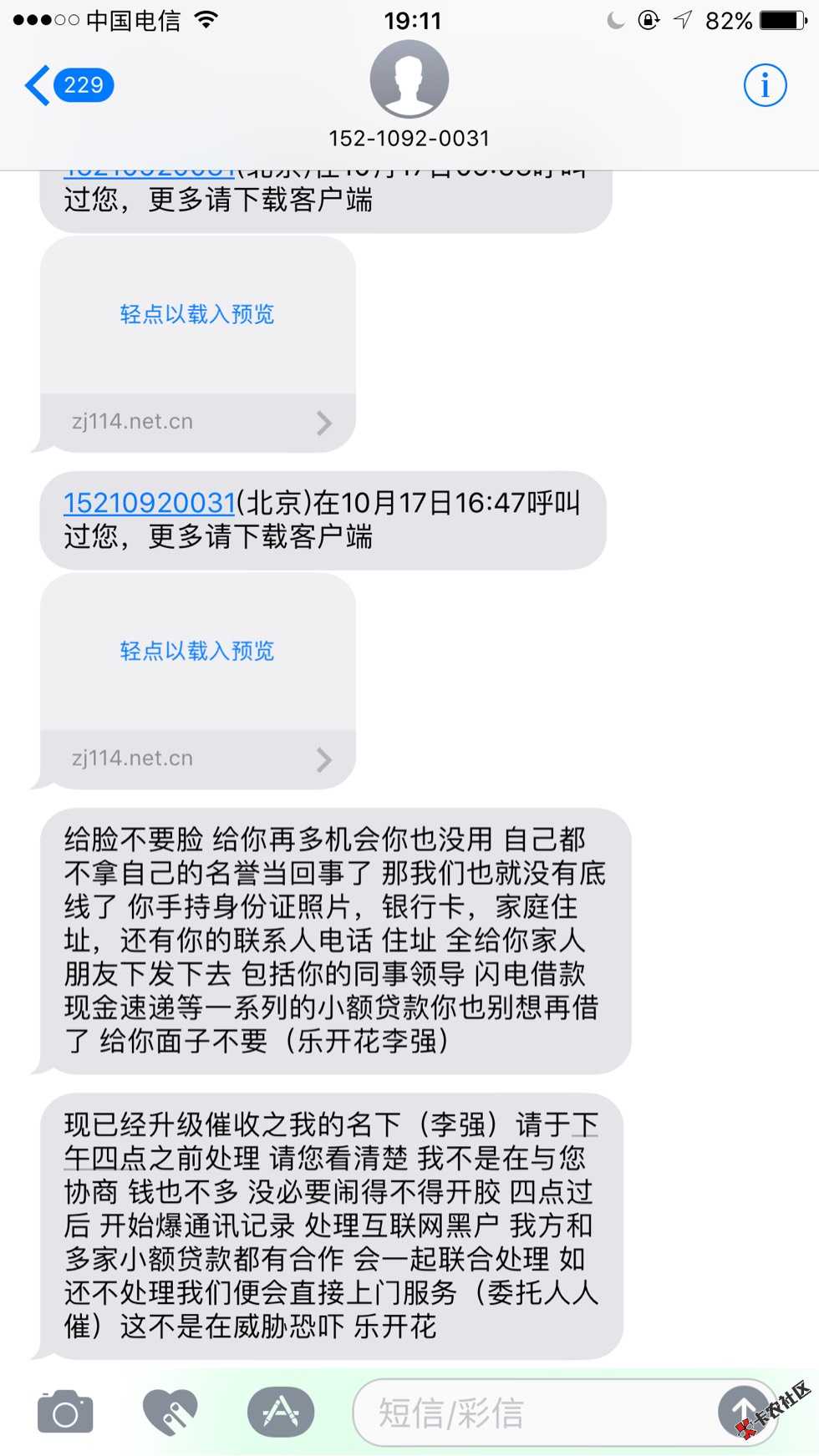819x1456 pixels.
Task: Open contact details info icon
Action: tap(765, 85)
